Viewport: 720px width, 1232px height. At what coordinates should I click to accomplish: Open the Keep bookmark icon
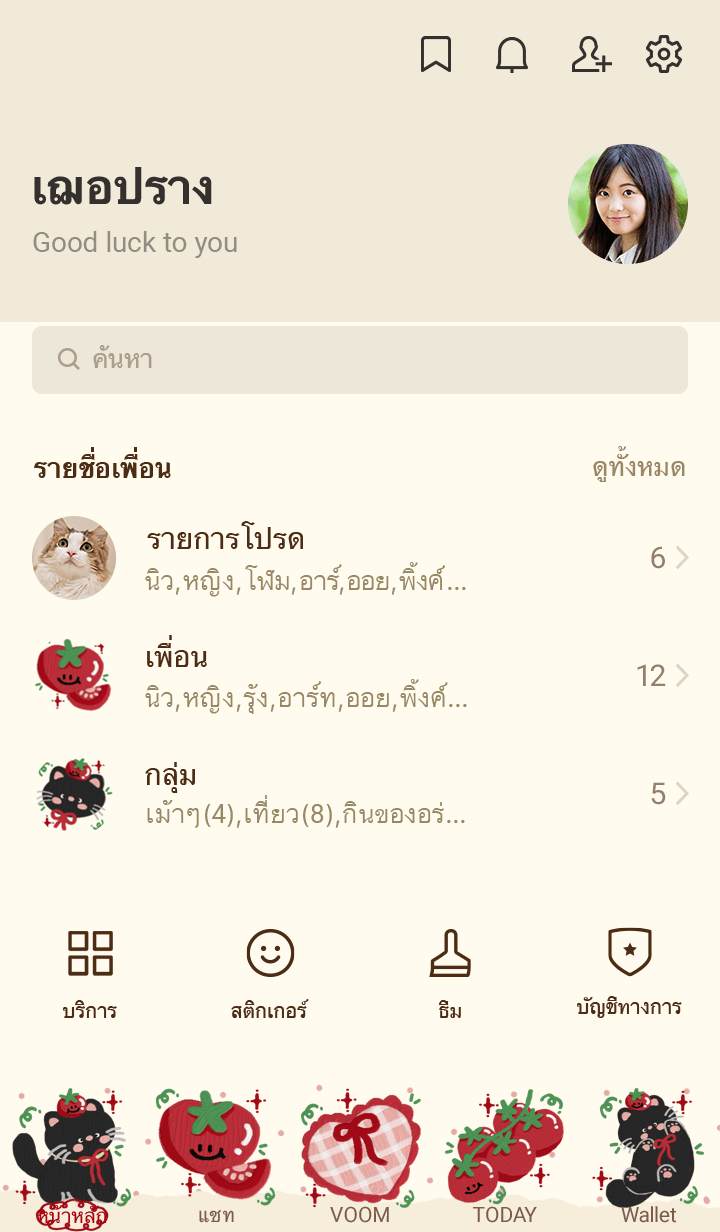[x=435, y=55]
